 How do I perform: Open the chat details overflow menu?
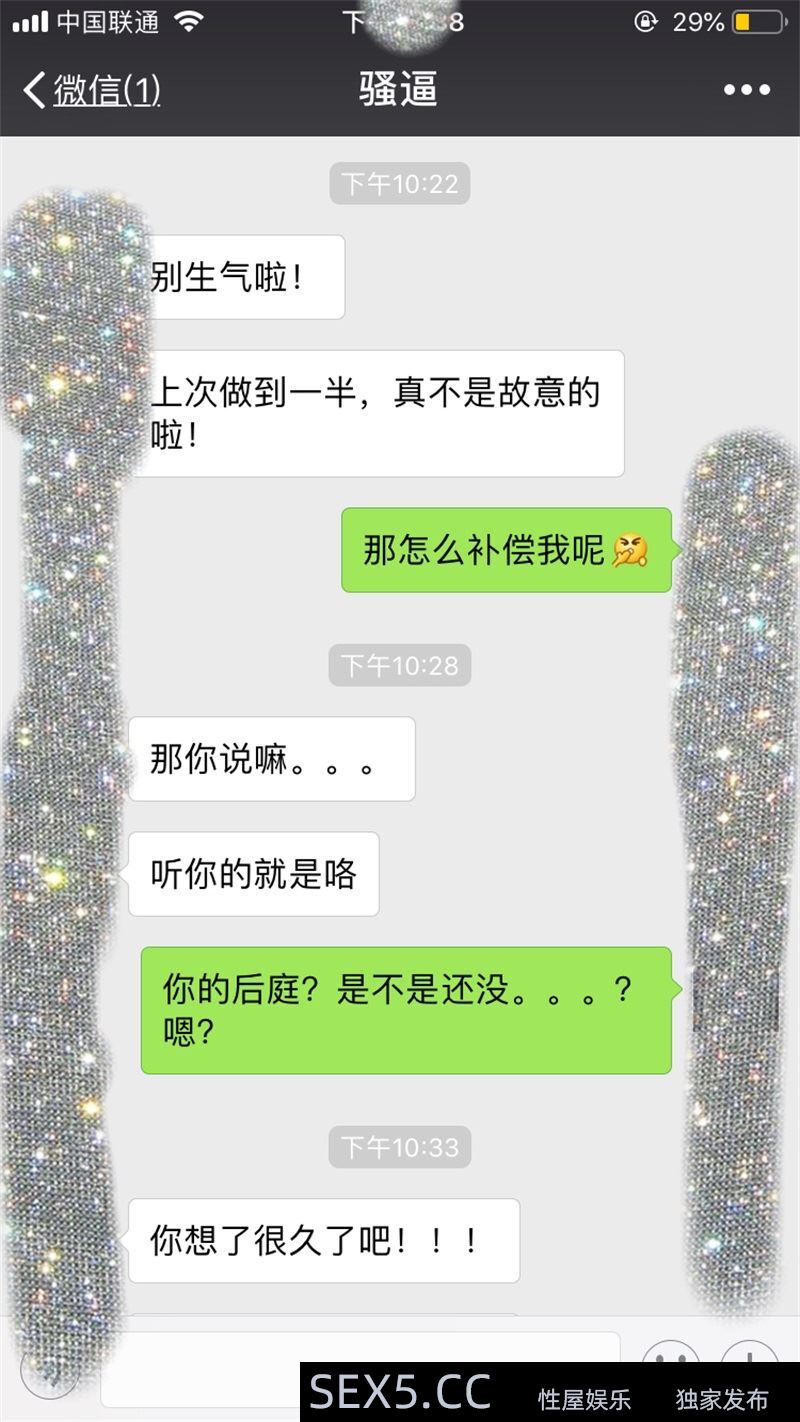(x=746, y=90)
